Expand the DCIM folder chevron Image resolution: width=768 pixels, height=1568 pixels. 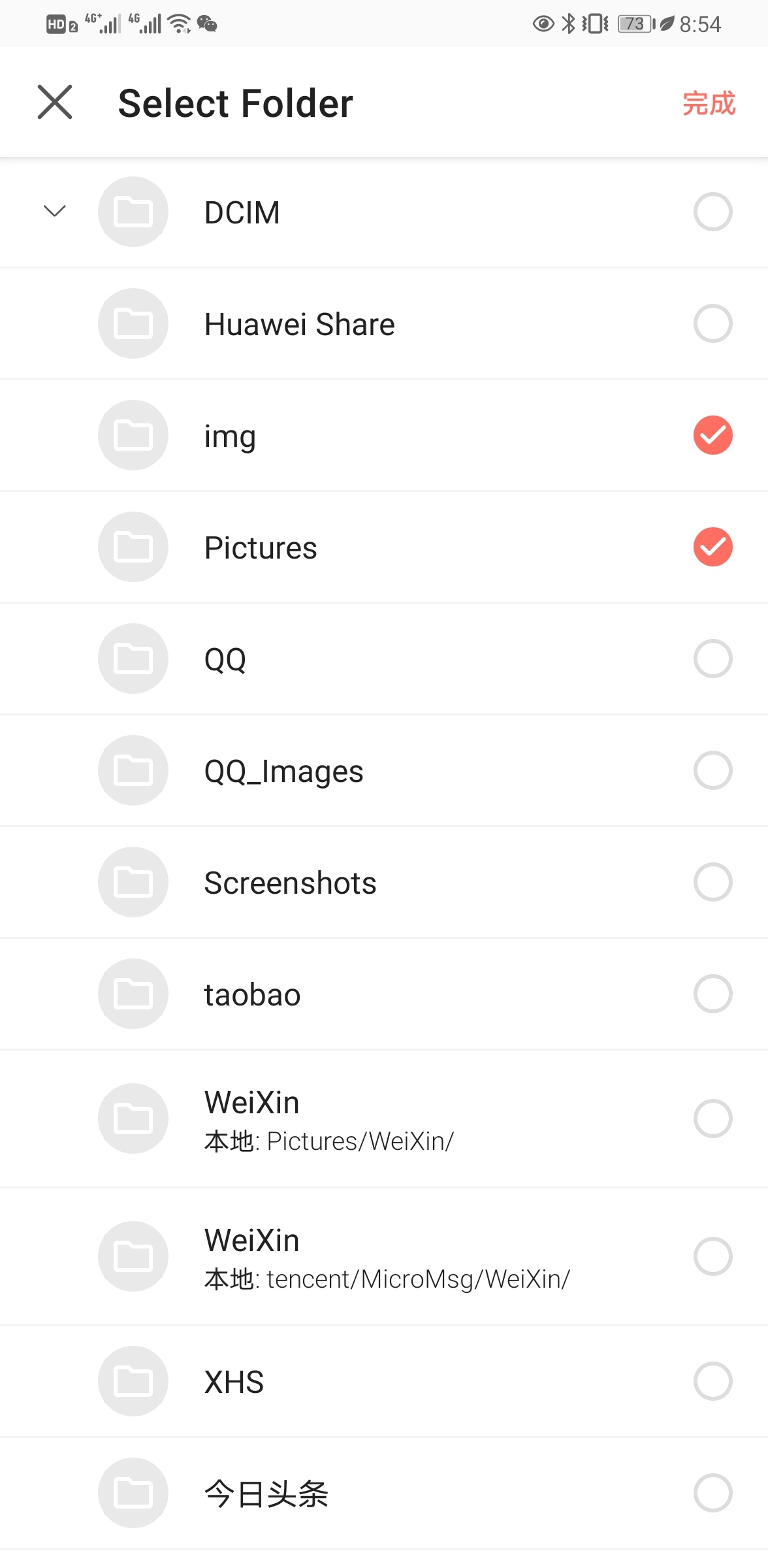(x=55, y=211)
